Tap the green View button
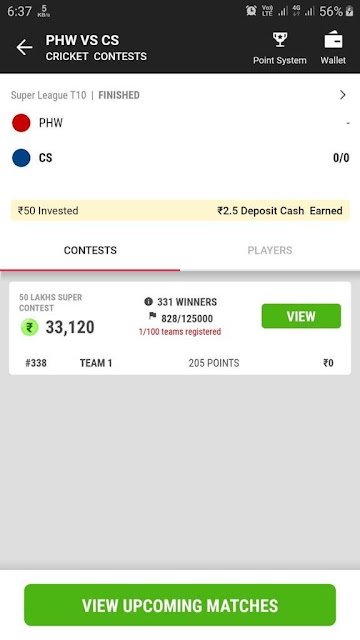360x640 pixels. click(x=301, y=316)
